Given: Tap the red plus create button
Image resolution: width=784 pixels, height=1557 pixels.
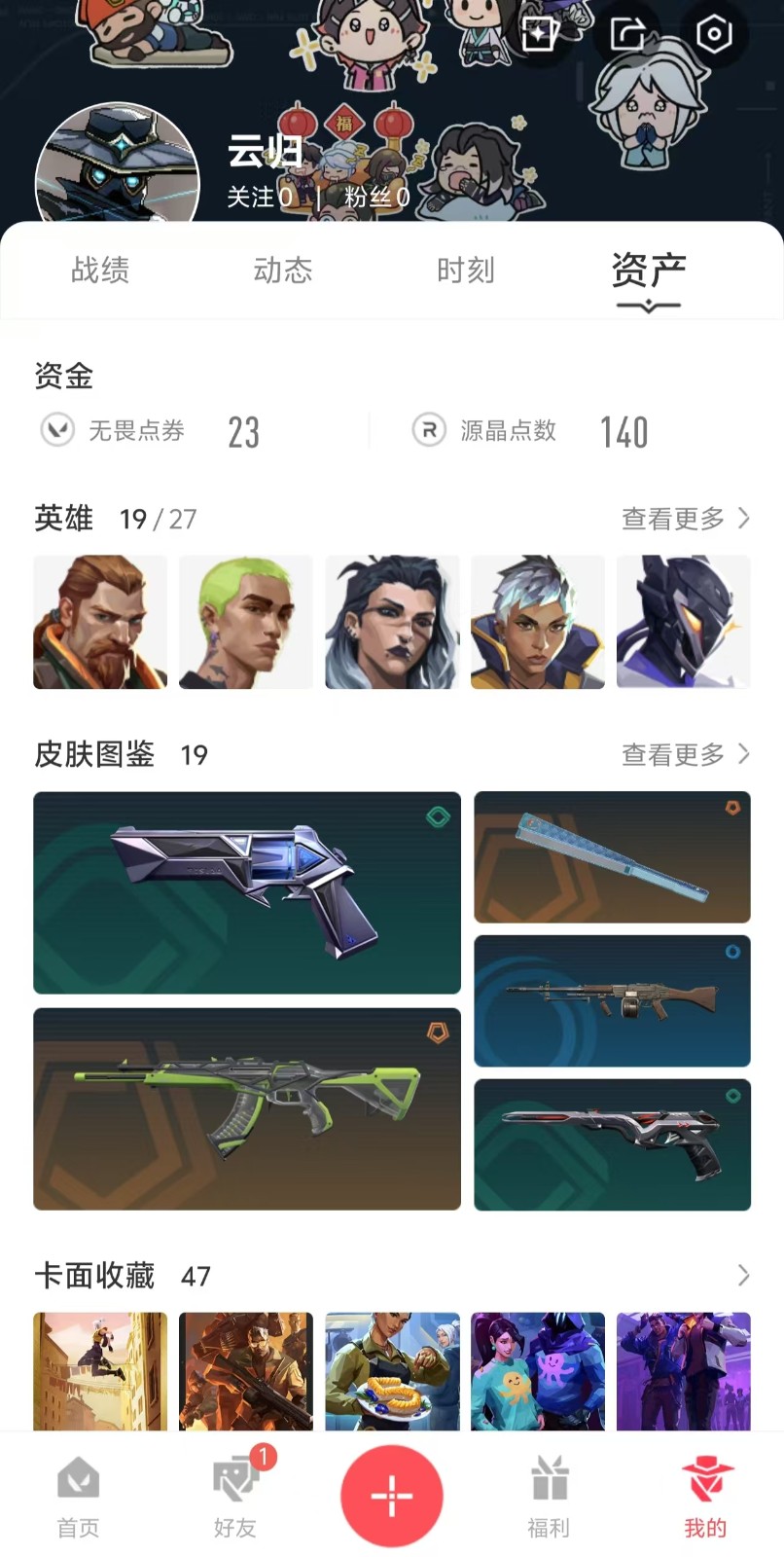Looking at the screenshot, I should click(x=392, y=1496).
